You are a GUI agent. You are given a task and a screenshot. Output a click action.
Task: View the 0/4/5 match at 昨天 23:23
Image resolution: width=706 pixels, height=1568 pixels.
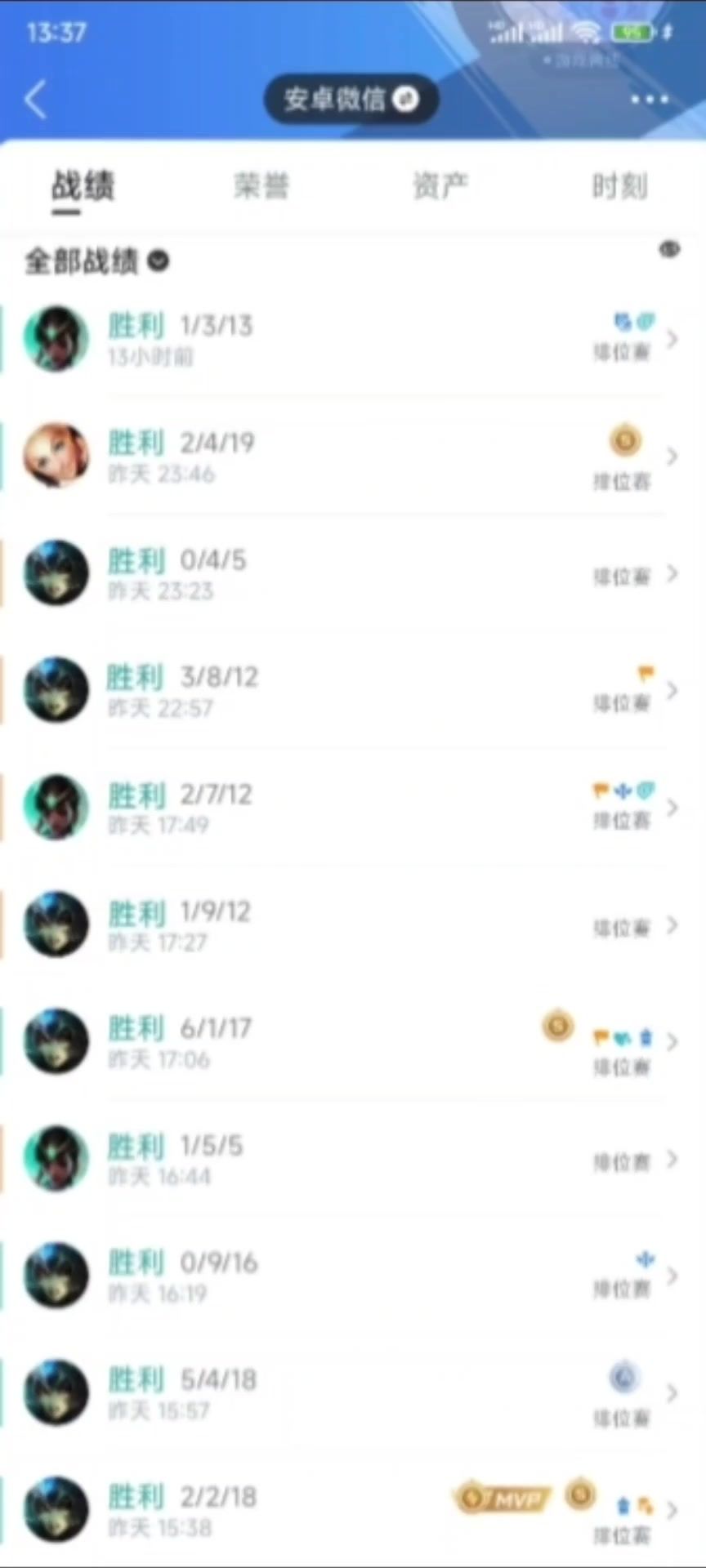coord(351,573)
